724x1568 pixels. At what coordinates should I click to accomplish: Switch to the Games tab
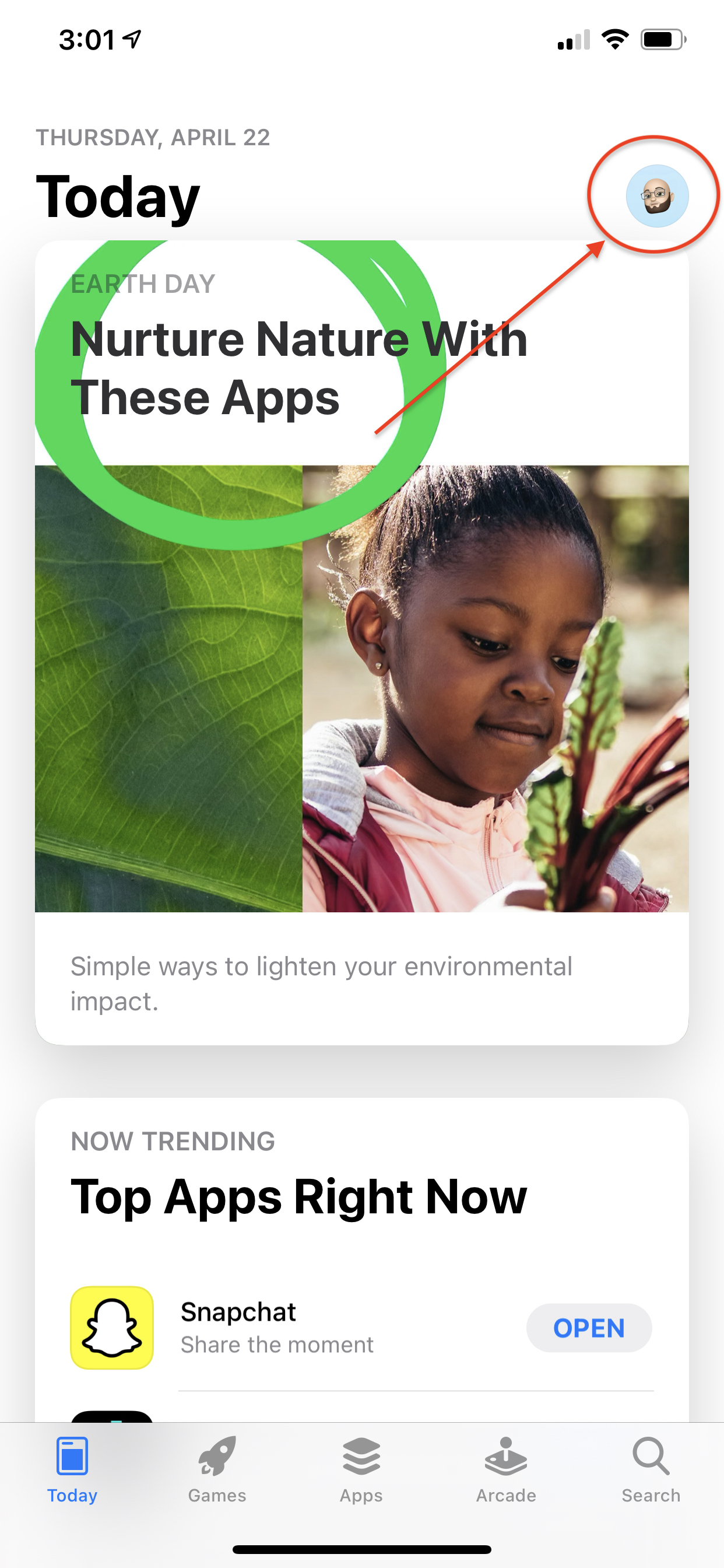[x=217, y=1469]
